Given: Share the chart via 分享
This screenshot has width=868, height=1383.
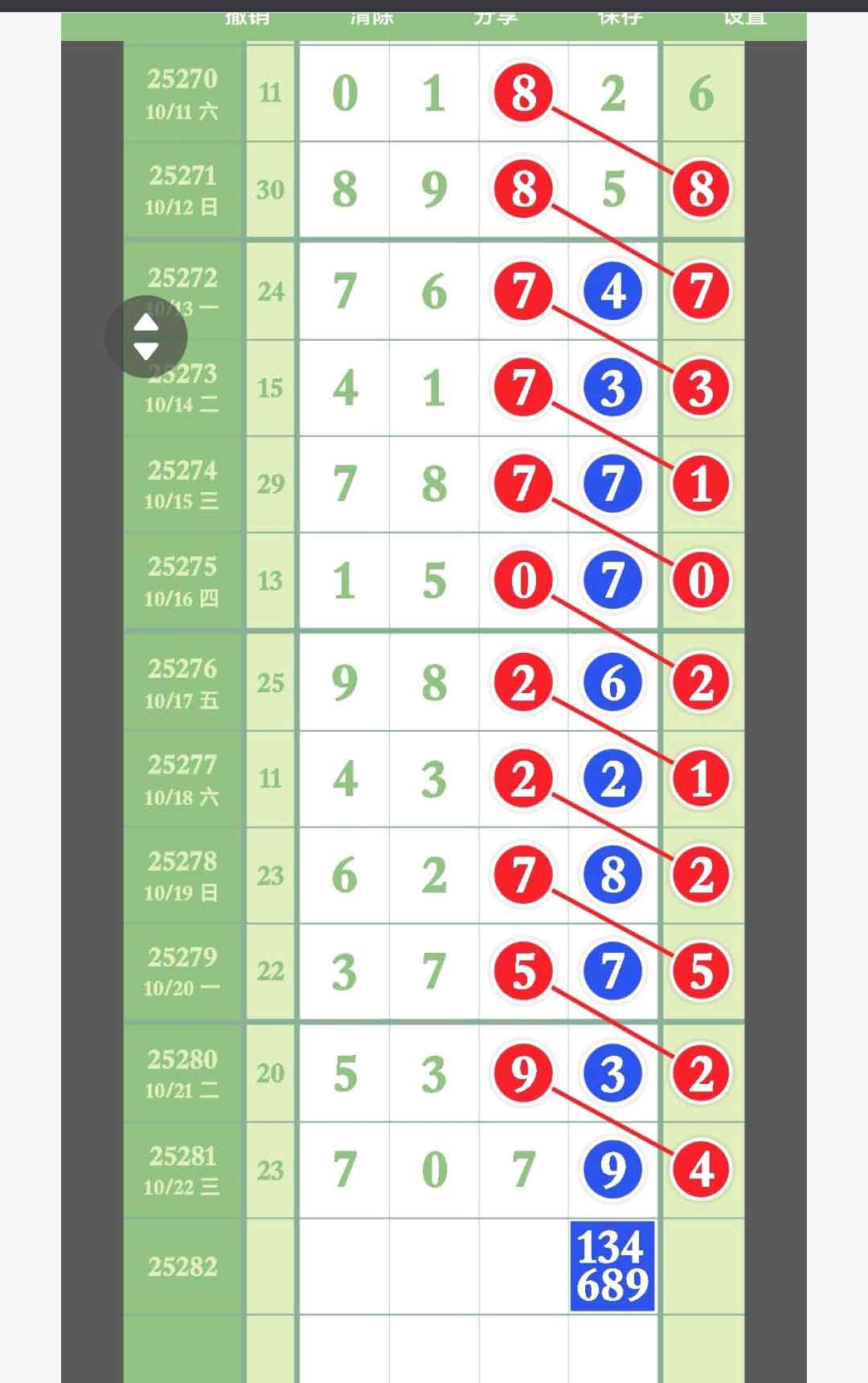Looking at the screenshot, I should (495, 18).
